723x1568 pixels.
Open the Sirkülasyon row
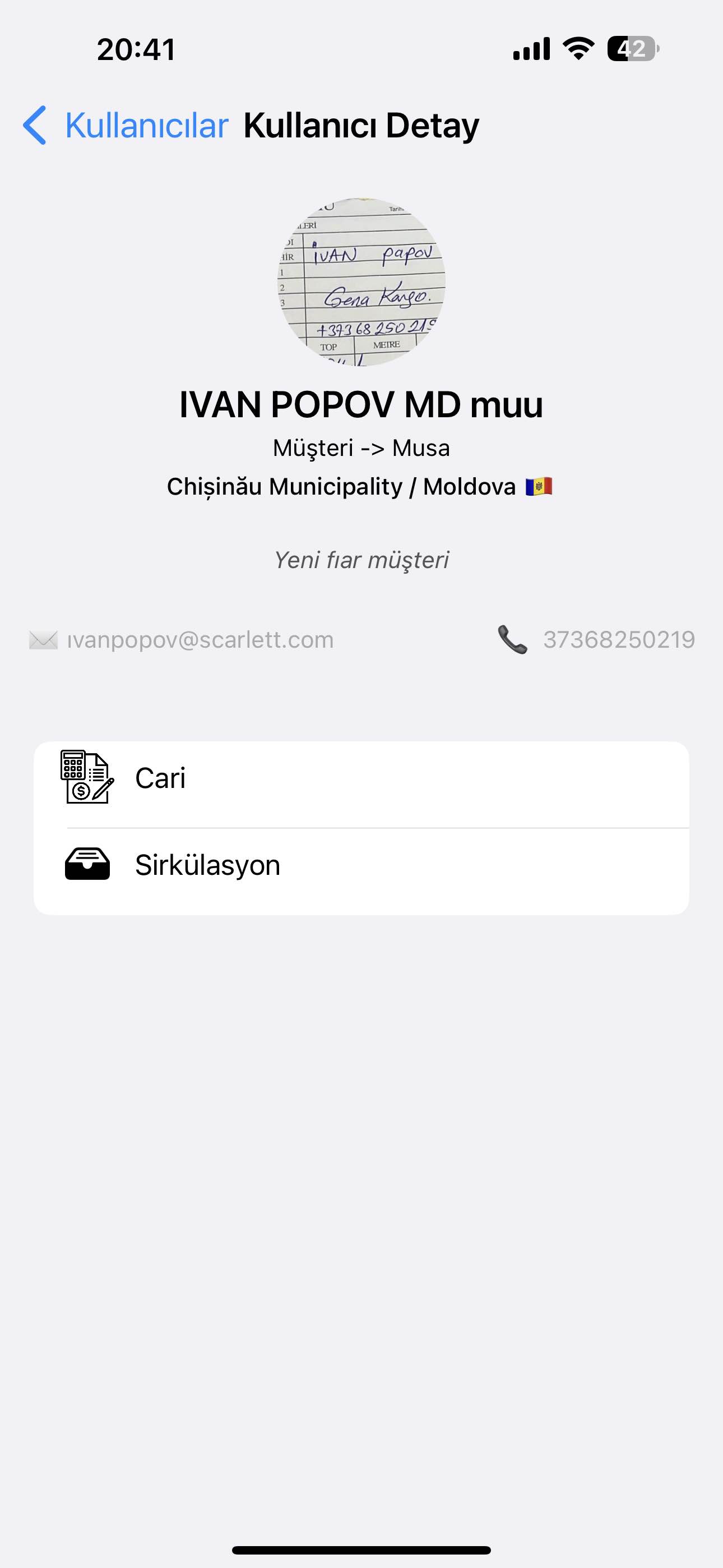tap(361, 871)
